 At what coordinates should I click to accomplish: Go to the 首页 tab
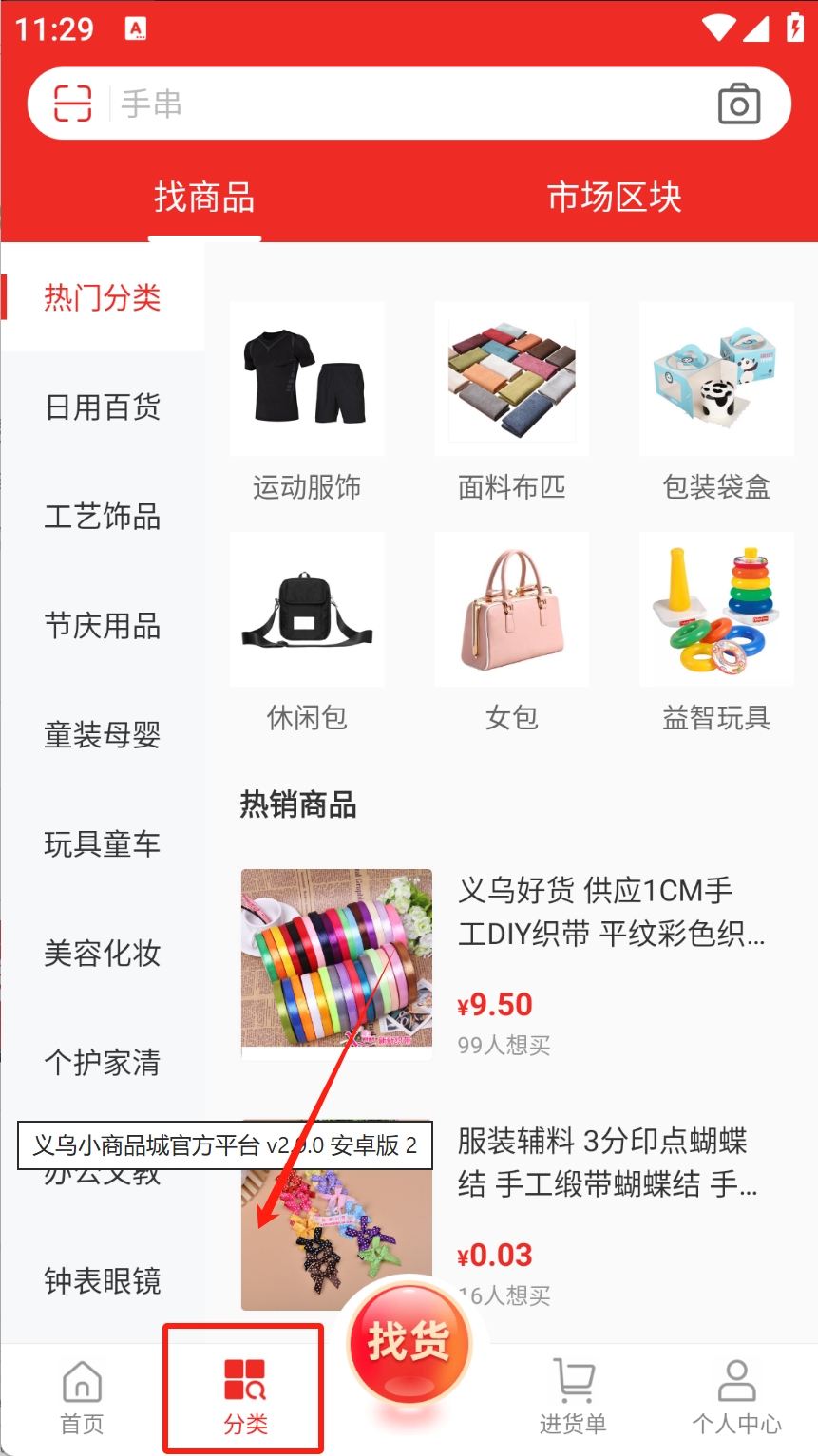[82, 1397]
